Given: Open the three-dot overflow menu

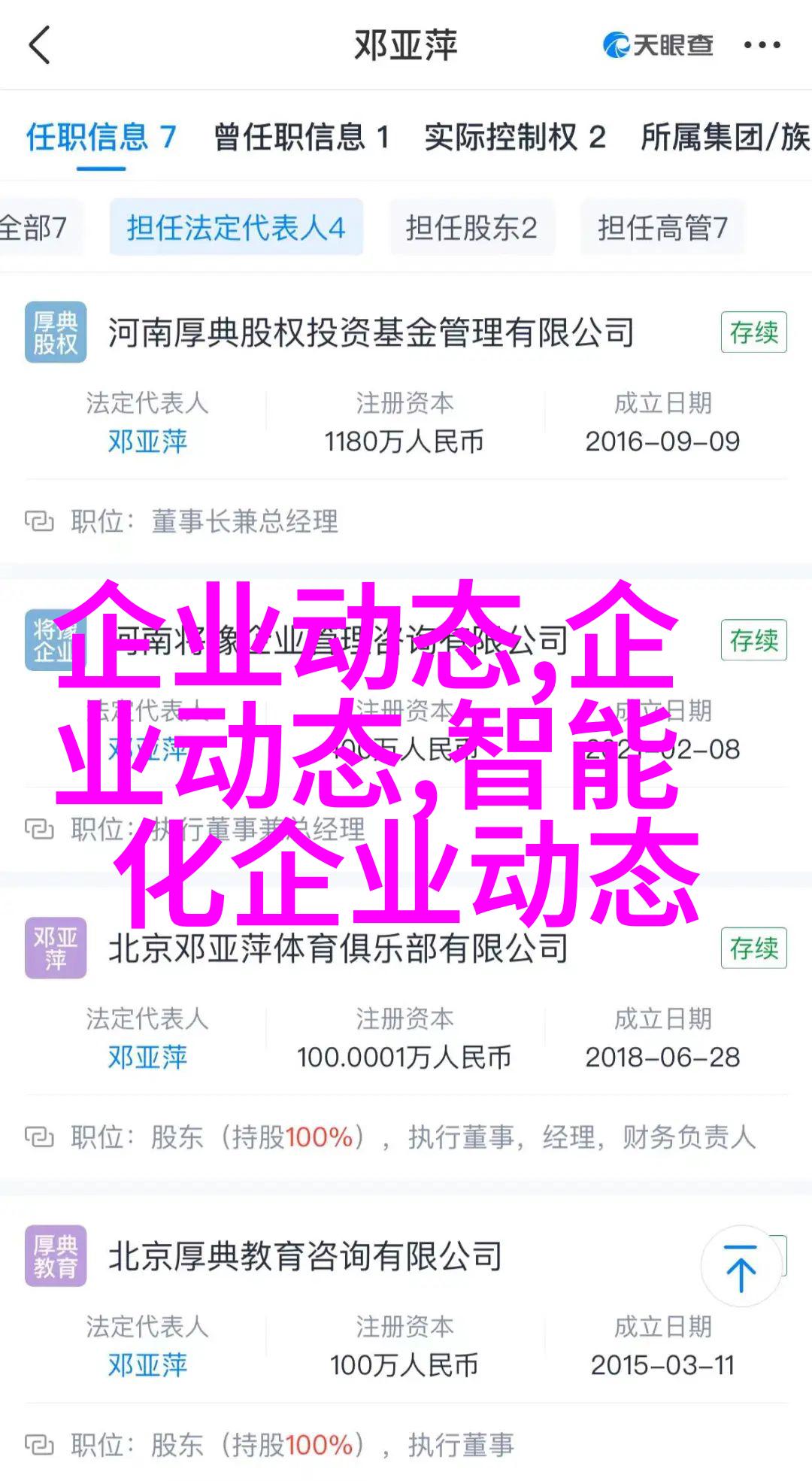Looking at the screenshot, I should tap(762, 45).
